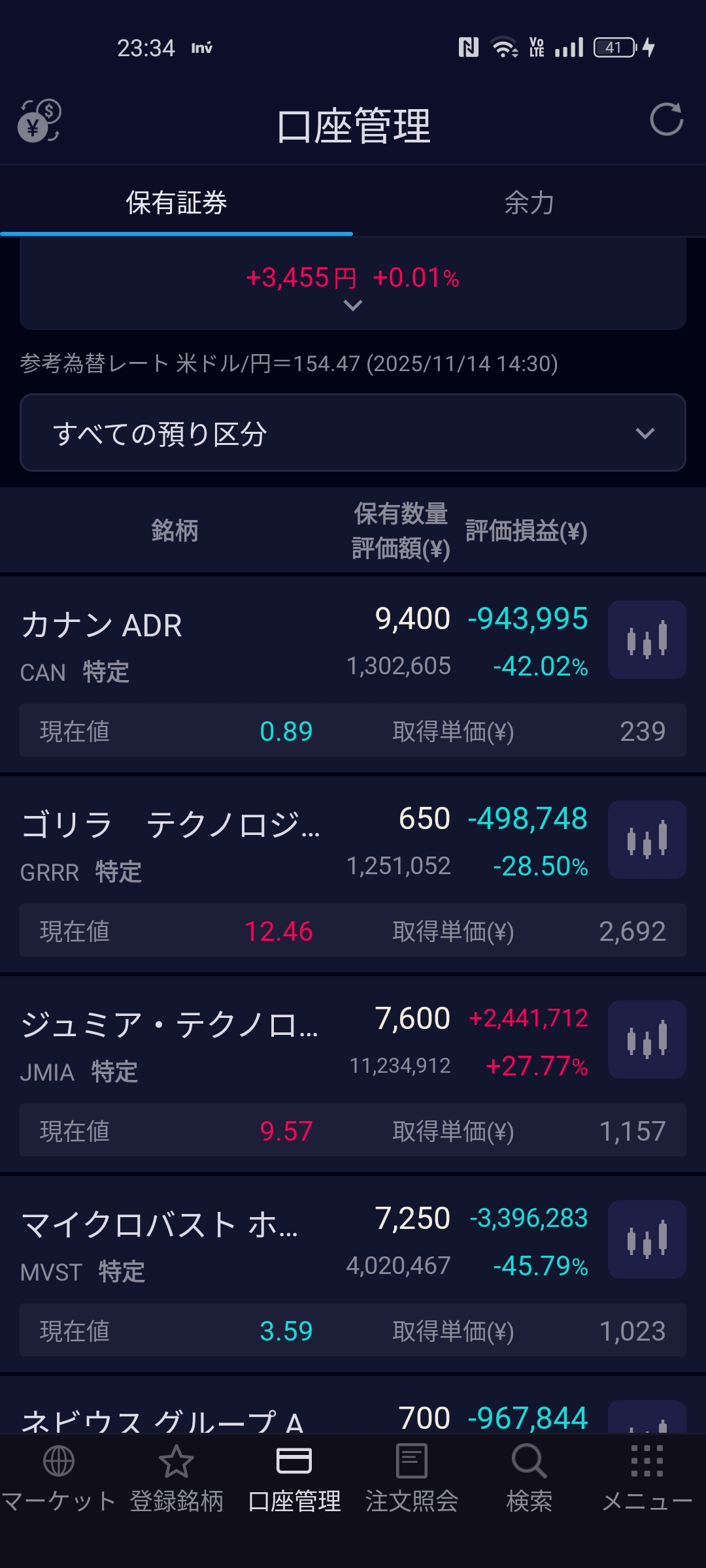Screen dimensions: 706x1568
Task: Refresh the account data
Action: (666, 120)
